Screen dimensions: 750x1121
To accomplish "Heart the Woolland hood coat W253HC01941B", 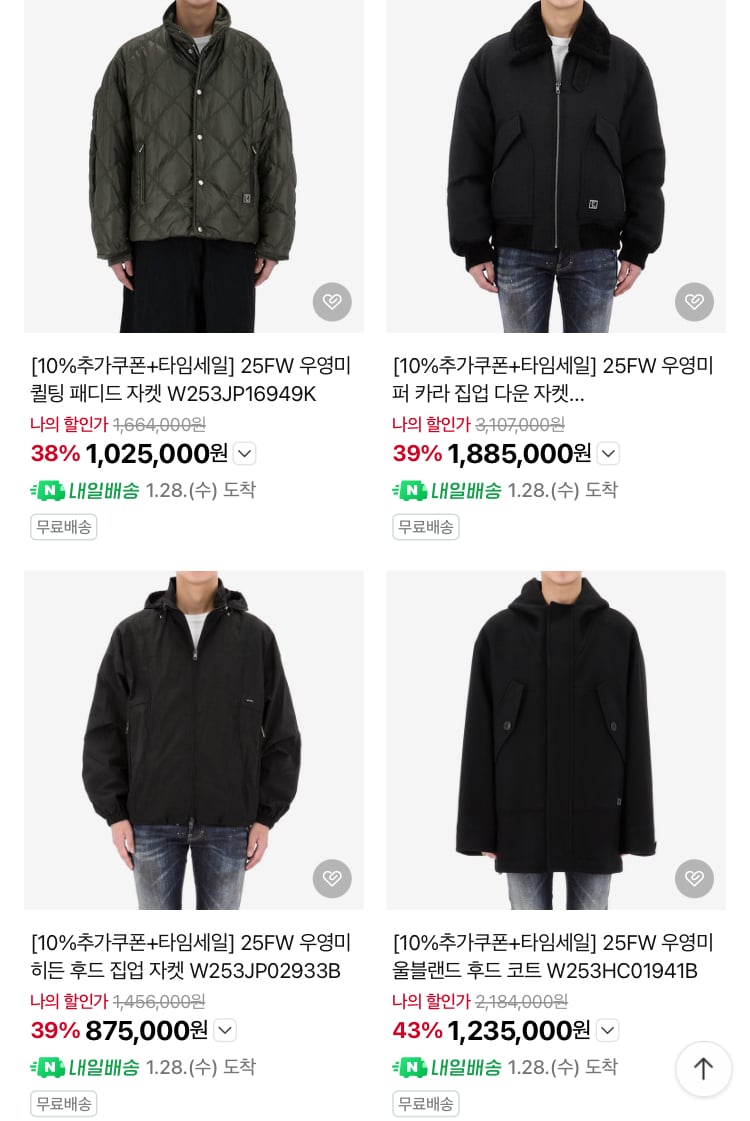I will 694,879.
